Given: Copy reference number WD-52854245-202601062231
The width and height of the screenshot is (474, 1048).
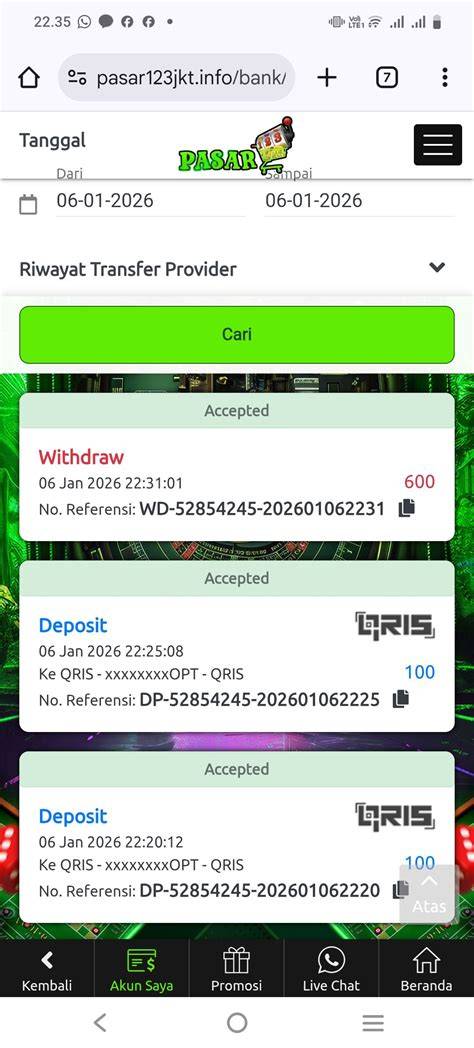Looking at the screenshot, I should tap(406, 509).
